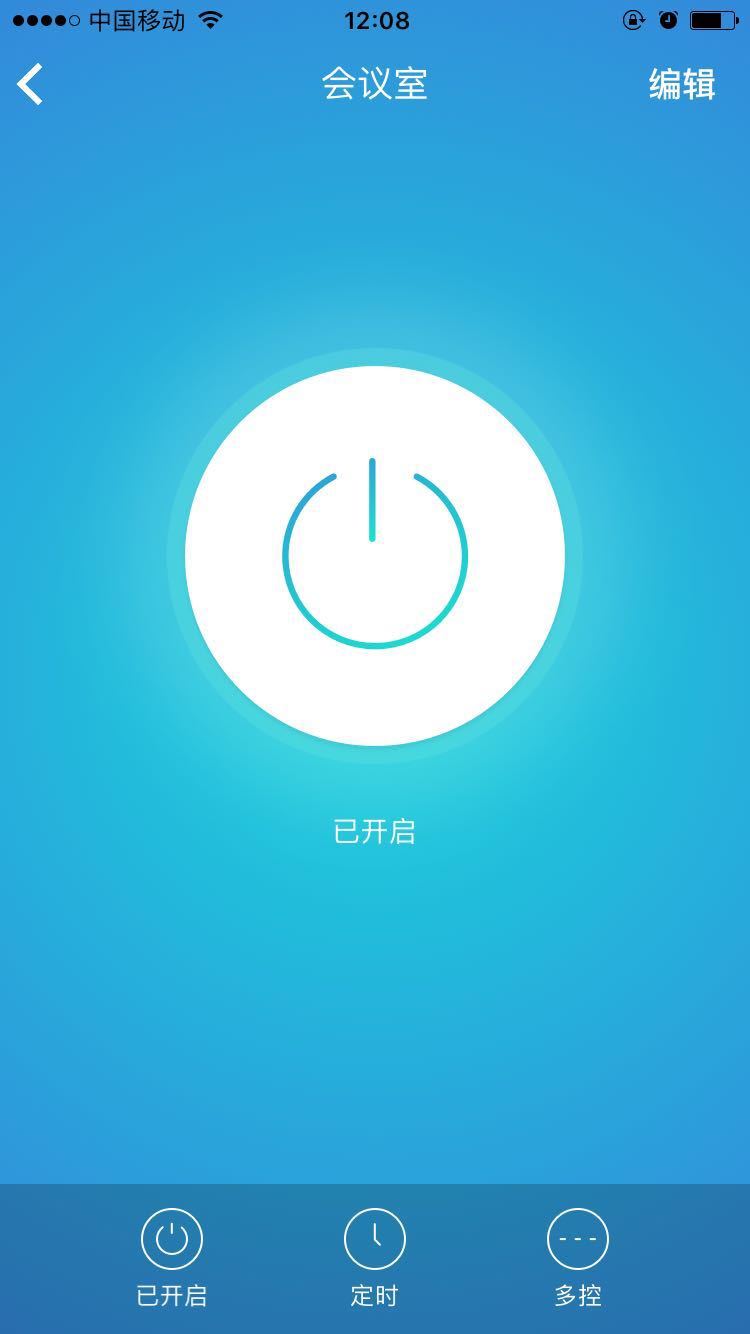Go back using the top-left arrow
The width and height of the screenshot is (750, 1334).
(x=31, y=84)
